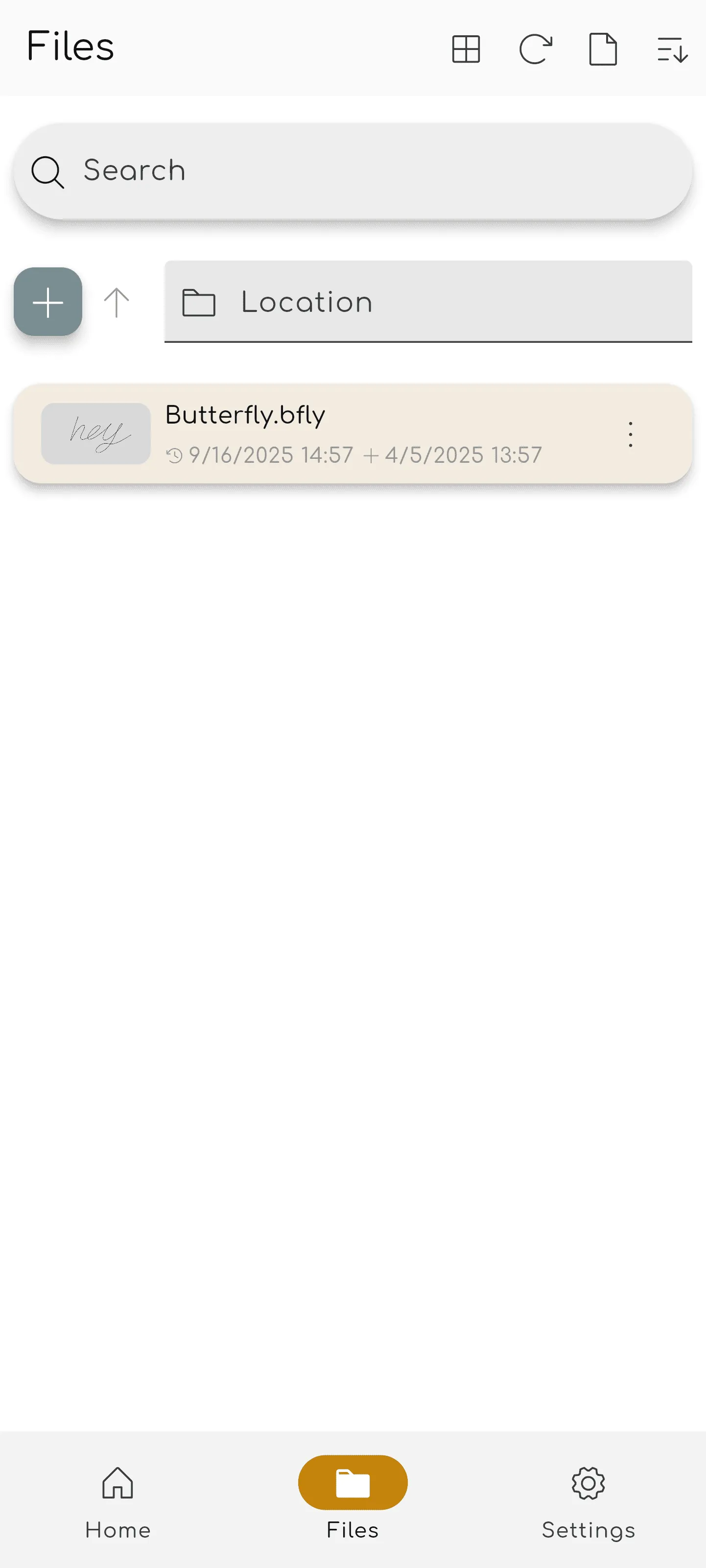Go to the Settings tab
The height and width of the screenshot is (1568, 706).
coord(588,1500)
